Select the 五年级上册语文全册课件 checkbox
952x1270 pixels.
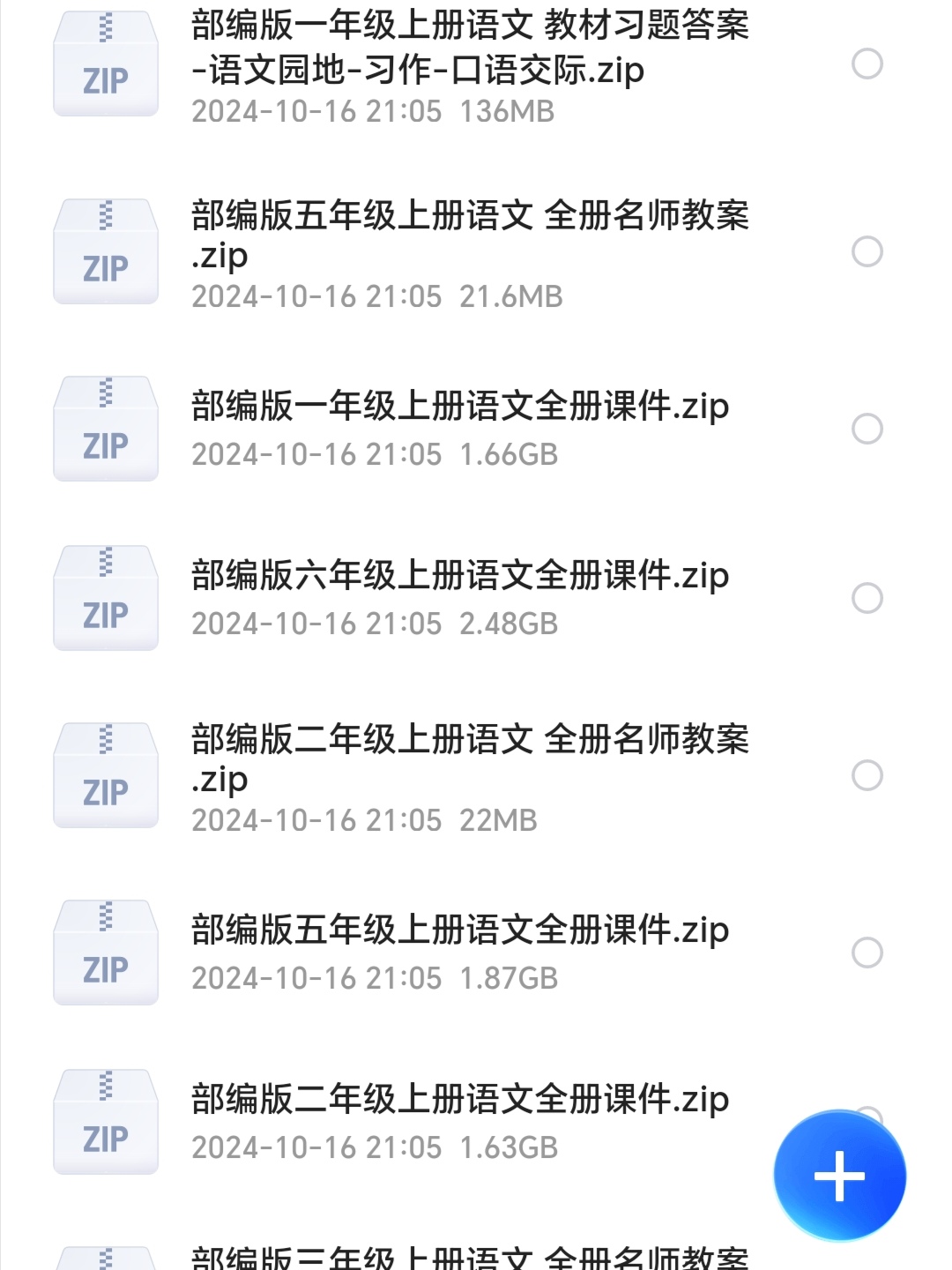click(867, 952)
